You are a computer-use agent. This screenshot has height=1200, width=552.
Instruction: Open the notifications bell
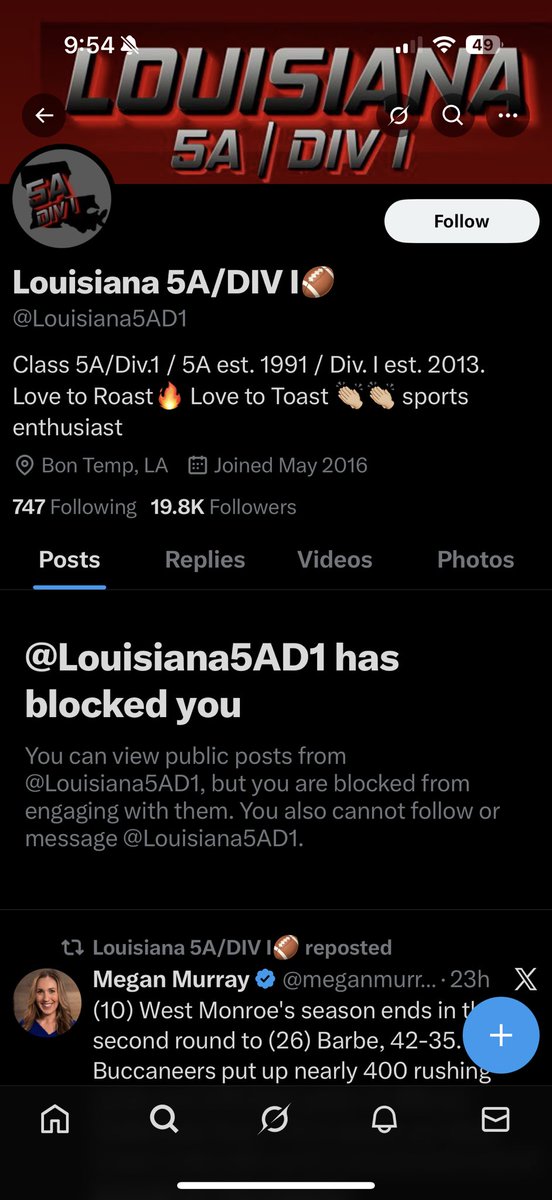(384, 1121)
